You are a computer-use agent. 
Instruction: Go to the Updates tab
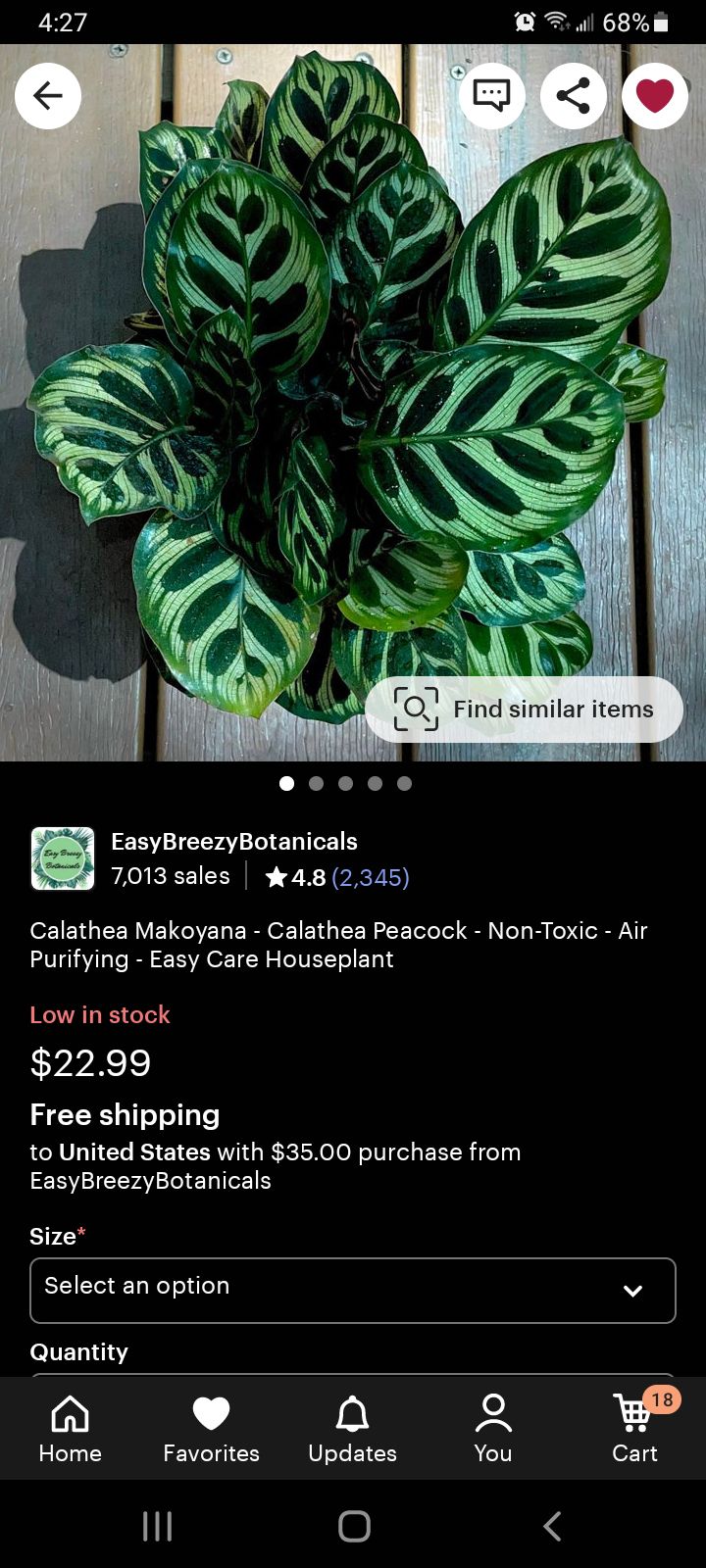click(x=352, y=1429)
